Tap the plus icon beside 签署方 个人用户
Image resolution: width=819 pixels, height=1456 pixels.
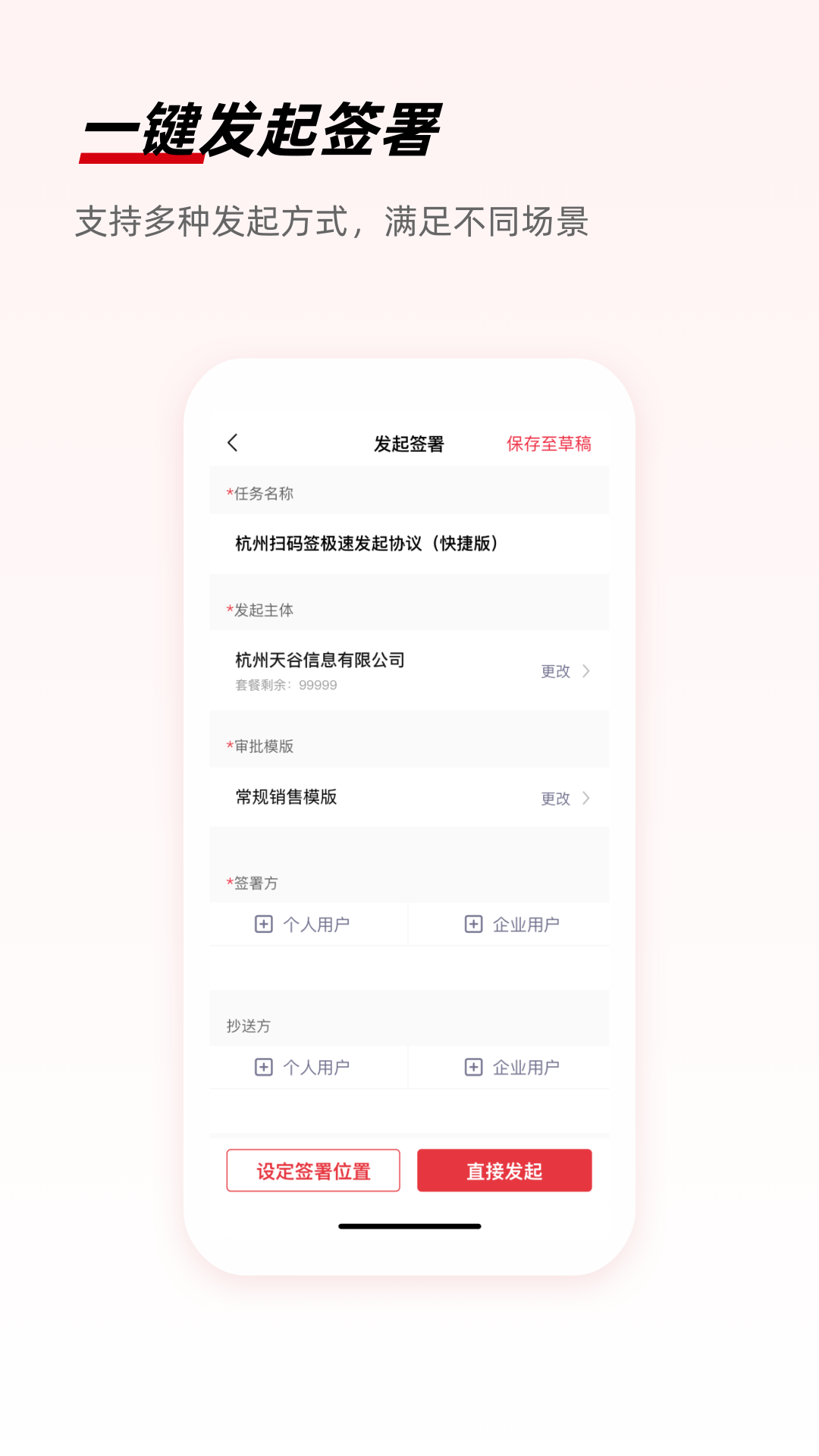(263, 924)
